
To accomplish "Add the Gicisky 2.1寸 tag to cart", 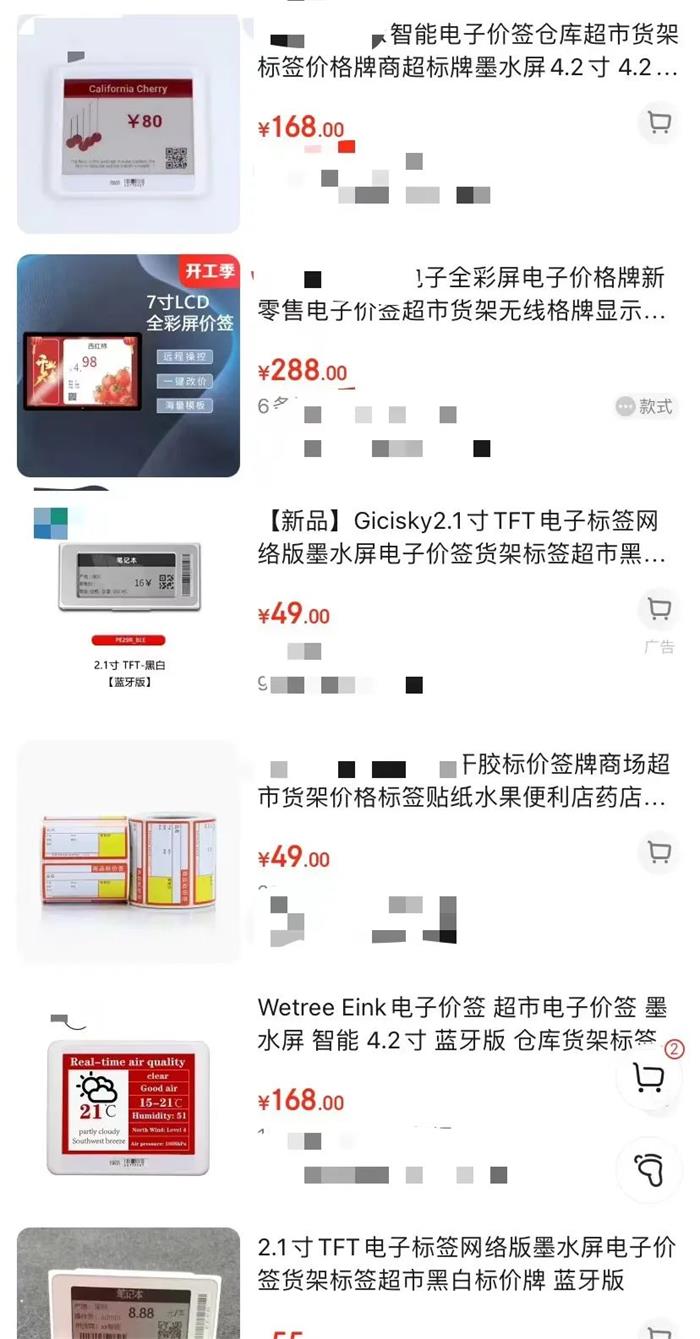I will [x=659, y=608].
